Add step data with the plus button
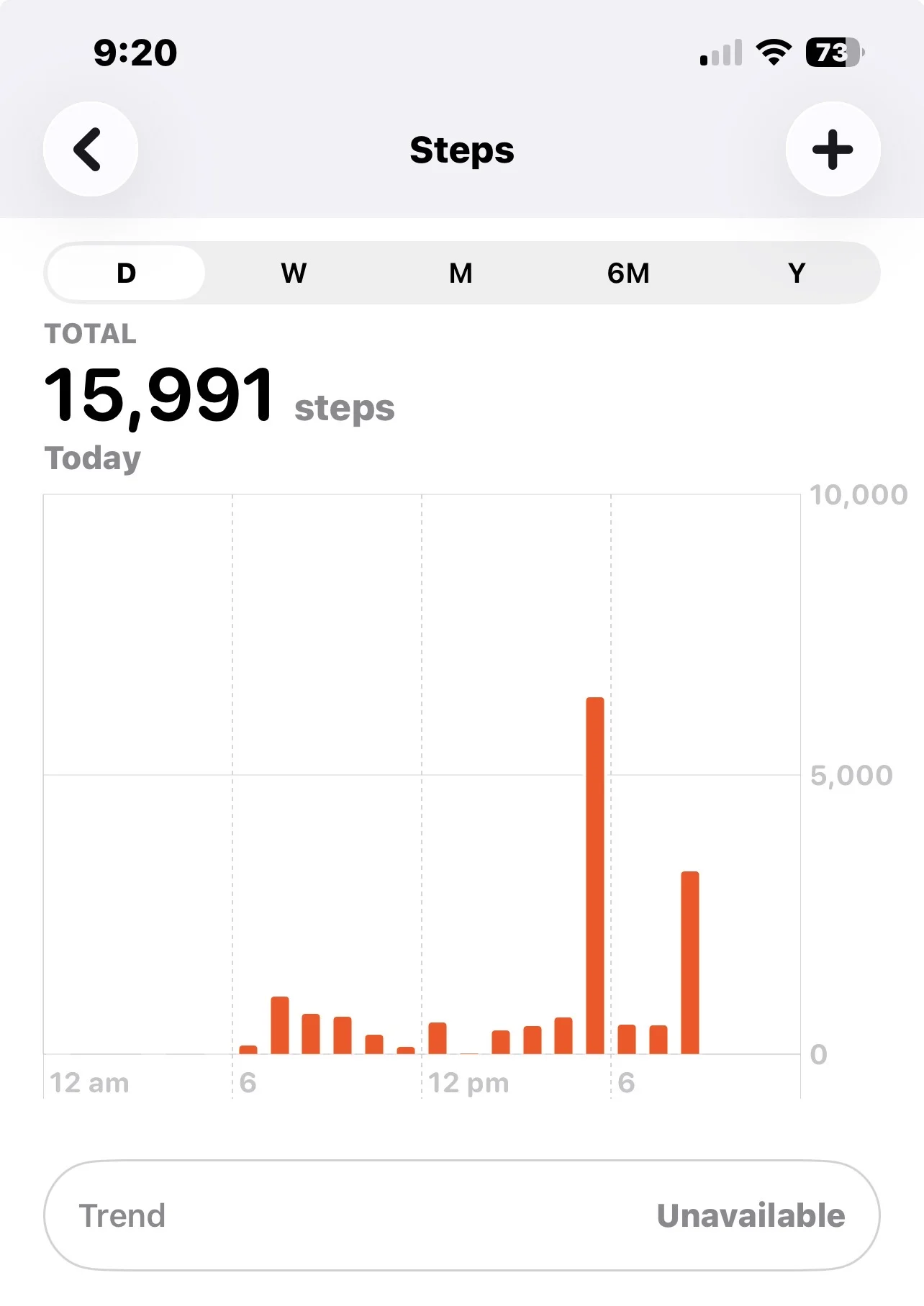Viewport: 924px width, 1306px height. pyautogui.click(x=833, y=149)
